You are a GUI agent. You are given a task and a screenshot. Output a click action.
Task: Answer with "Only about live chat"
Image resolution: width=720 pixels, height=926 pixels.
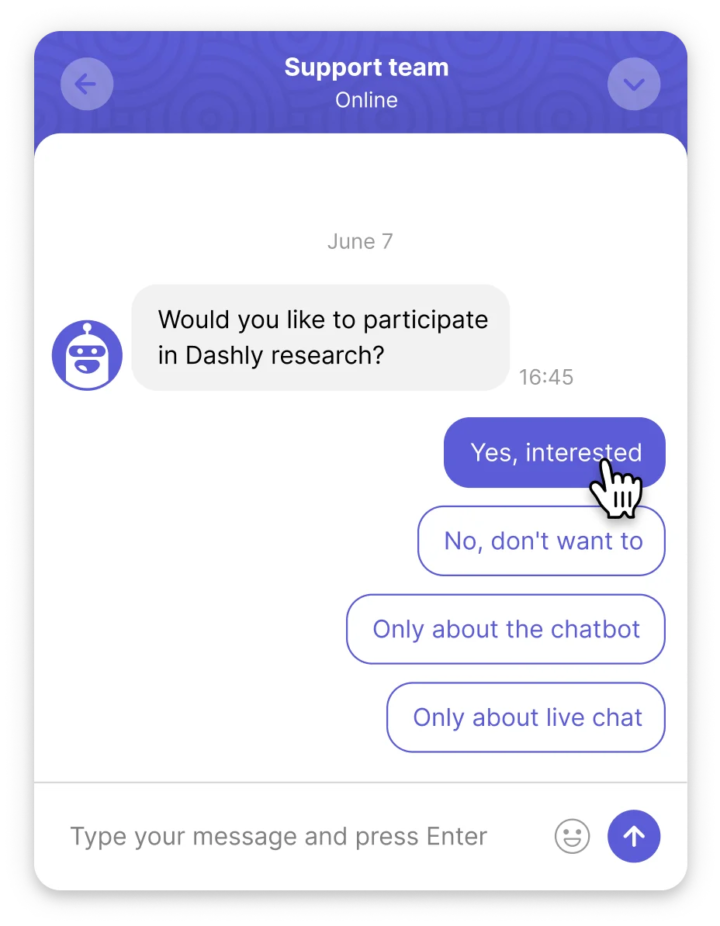click(x=526, y=717)
